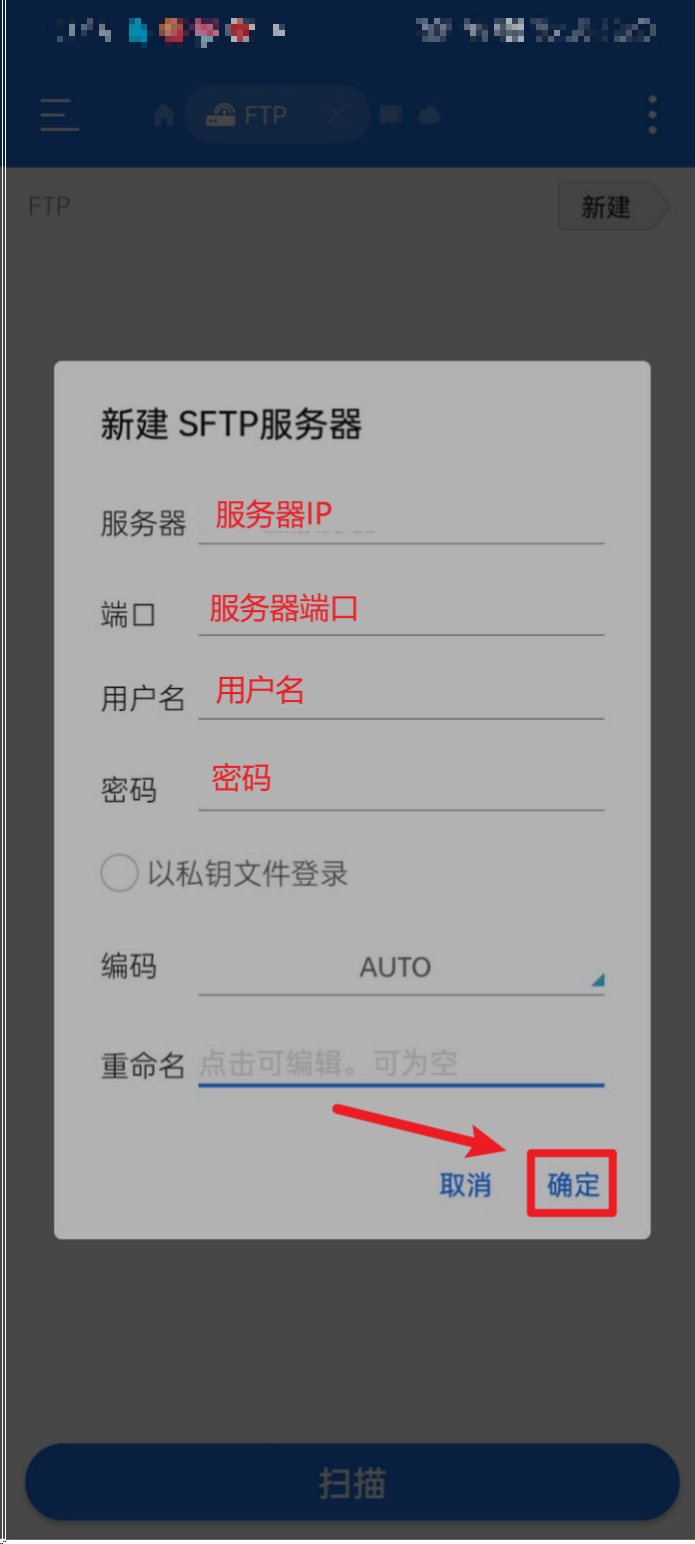The image size is (695, 1544).
Task: Expand the 编码 AUTO dropdown
Action: coord(400,968)
